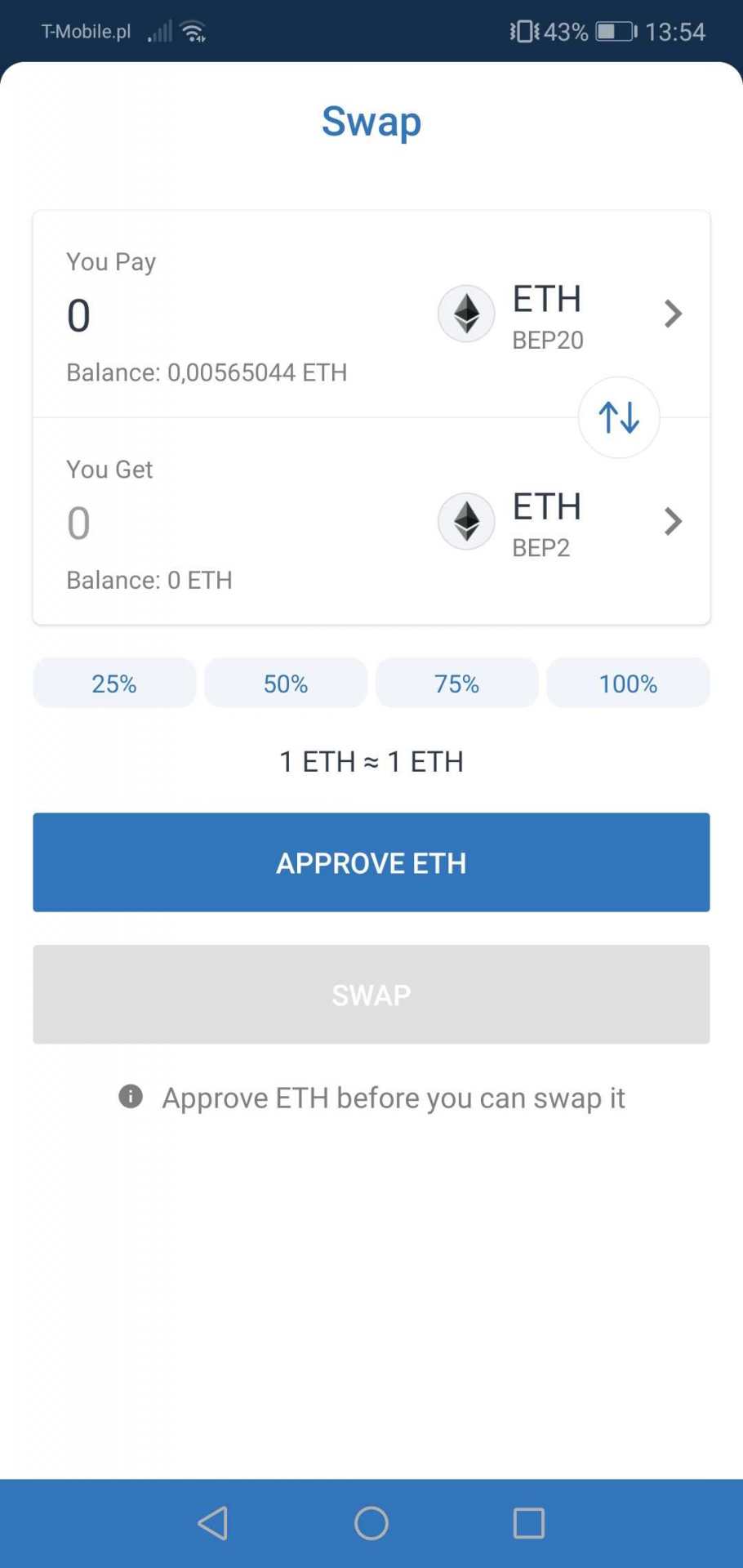Select the 100% amount option
Viewport: 743px width, 1568px height.
(x=628, y=683)
